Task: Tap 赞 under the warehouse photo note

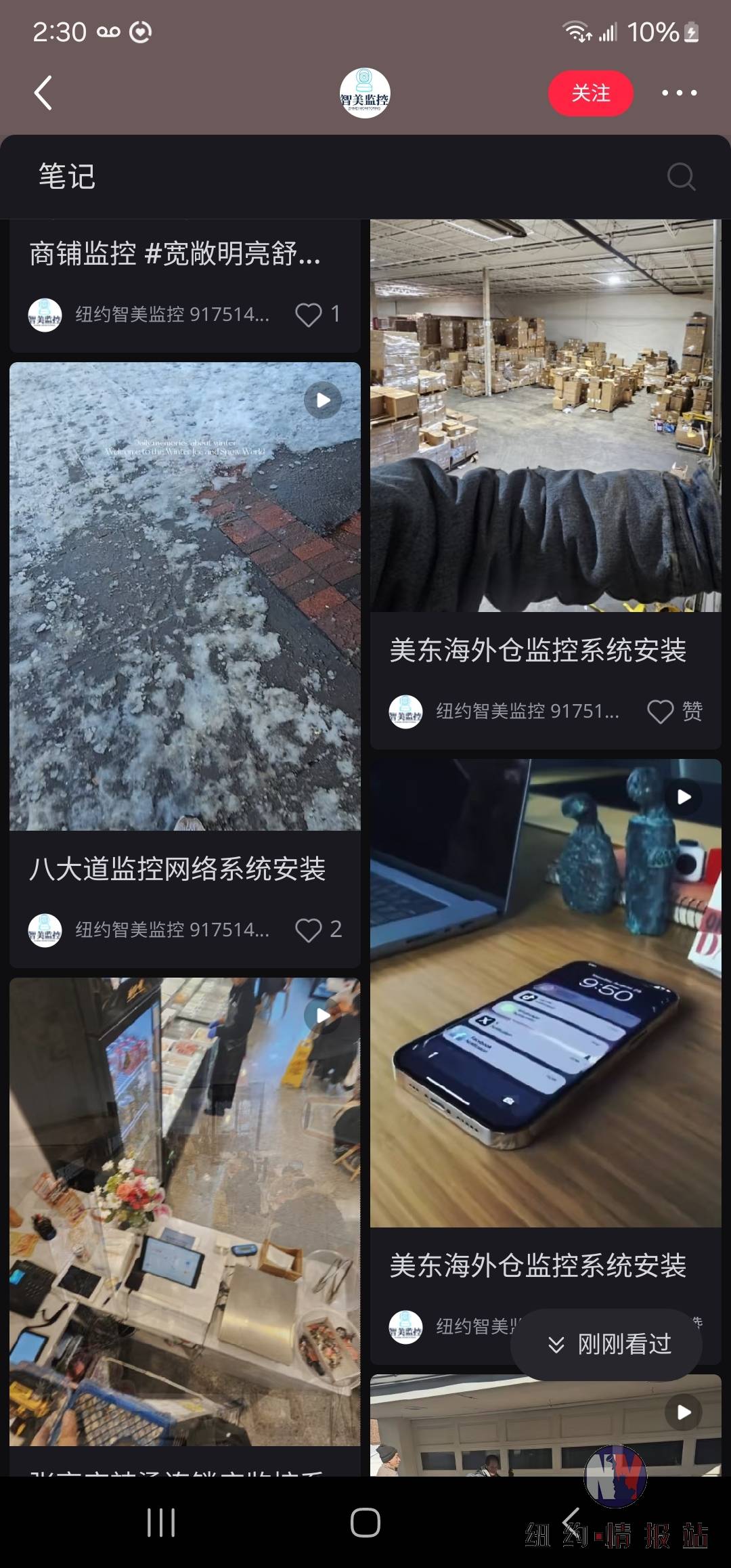Action: click(x=674, y=712)
